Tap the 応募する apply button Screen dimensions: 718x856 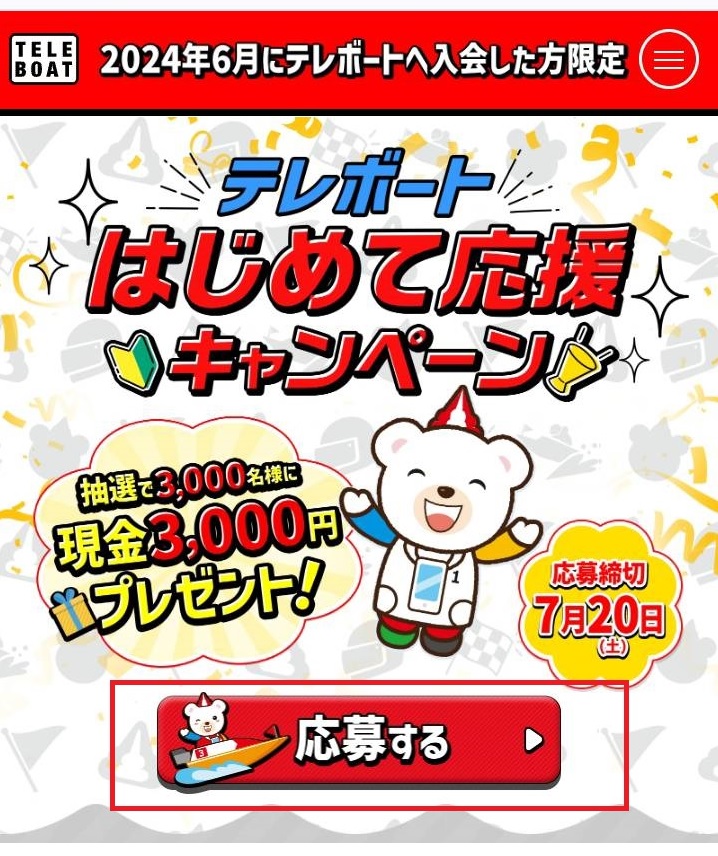359,741
